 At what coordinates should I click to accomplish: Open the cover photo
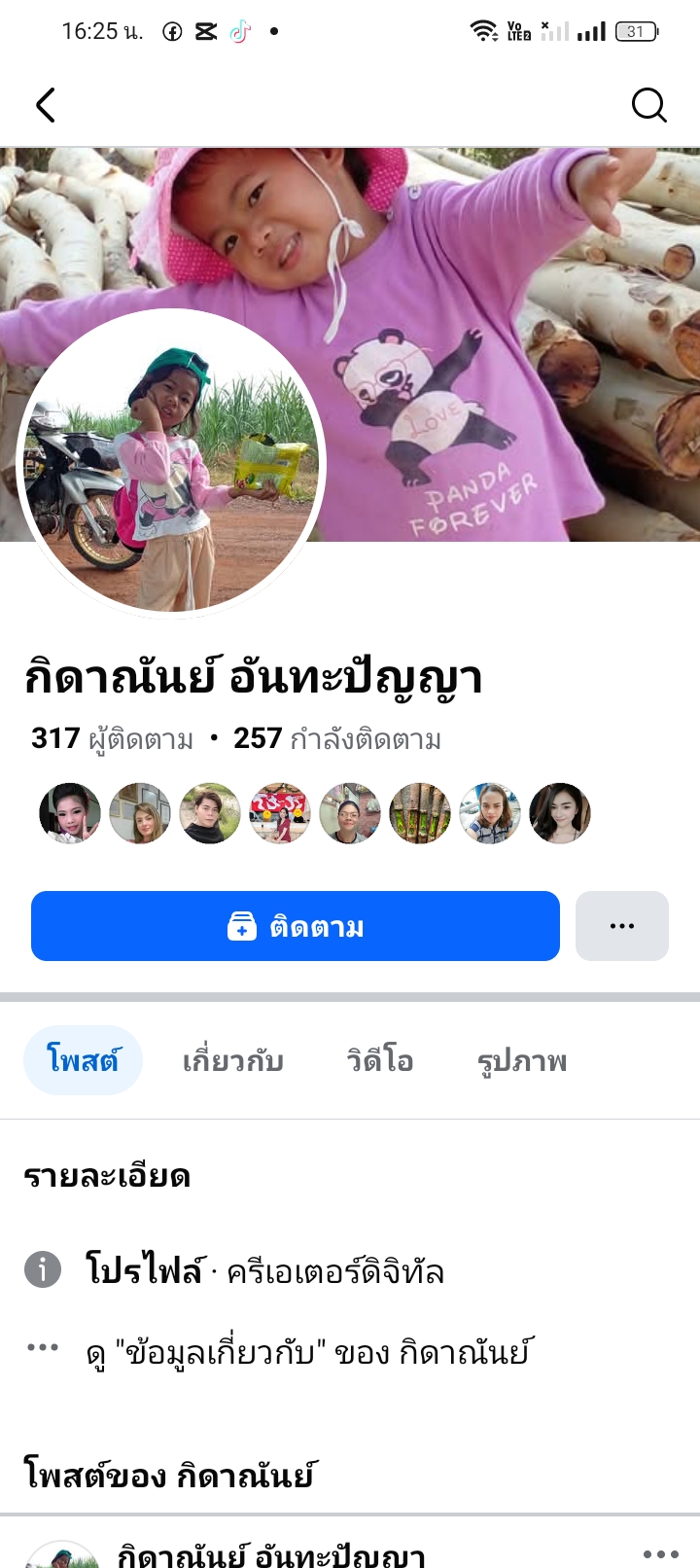point(506,292)
